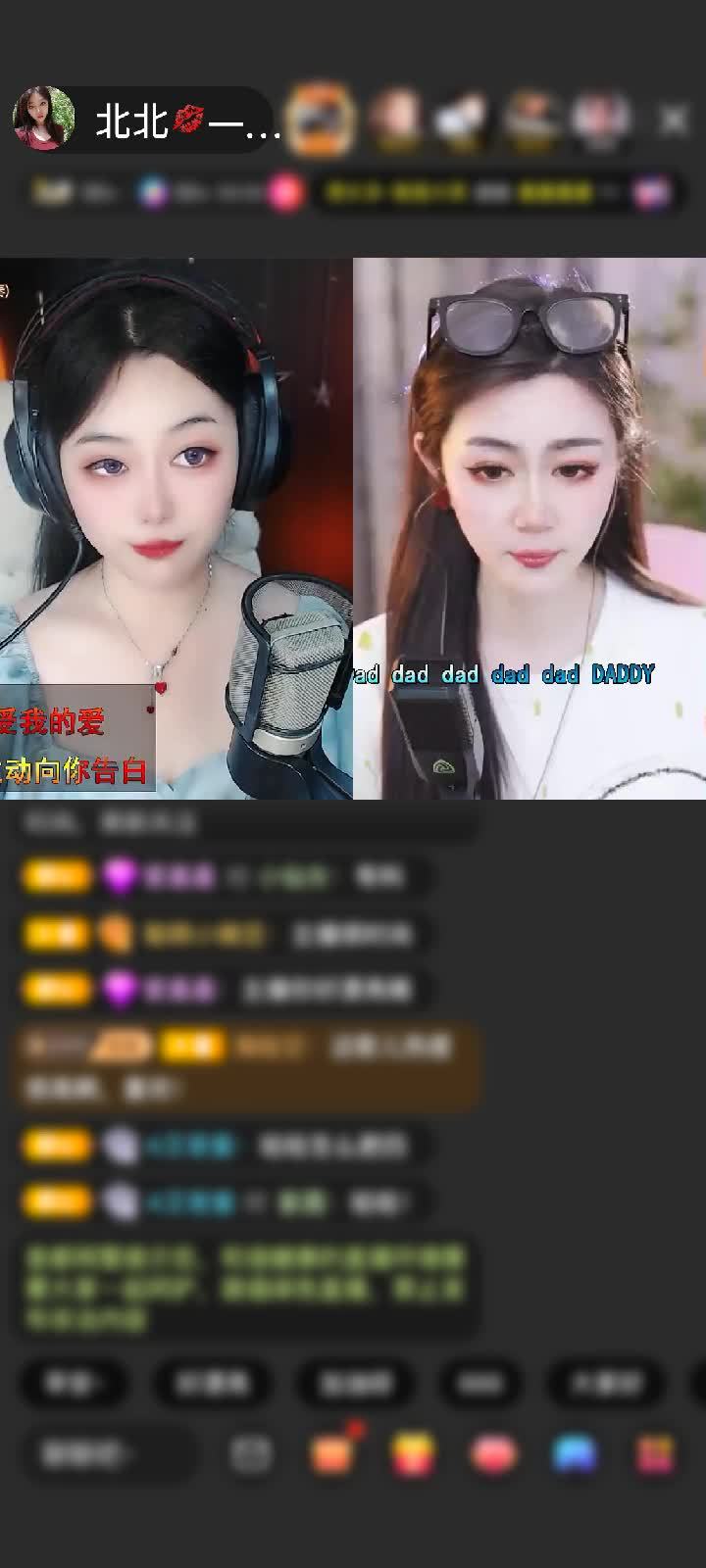706x1568 pixels.
Task: Tap the chat message input field
Action: (108, 1454)
